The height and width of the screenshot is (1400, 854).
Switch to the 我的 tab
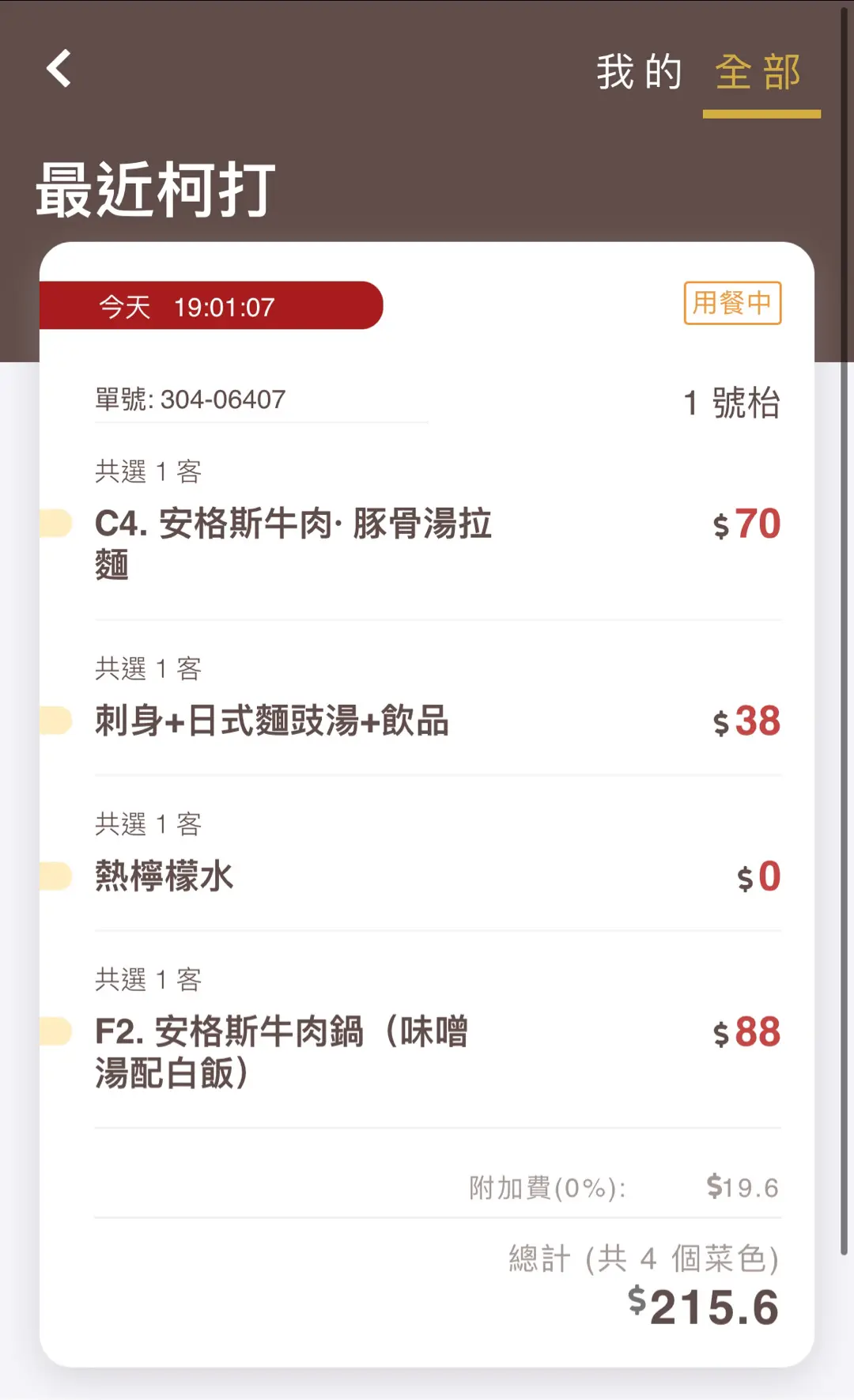(x=639, y=73)
